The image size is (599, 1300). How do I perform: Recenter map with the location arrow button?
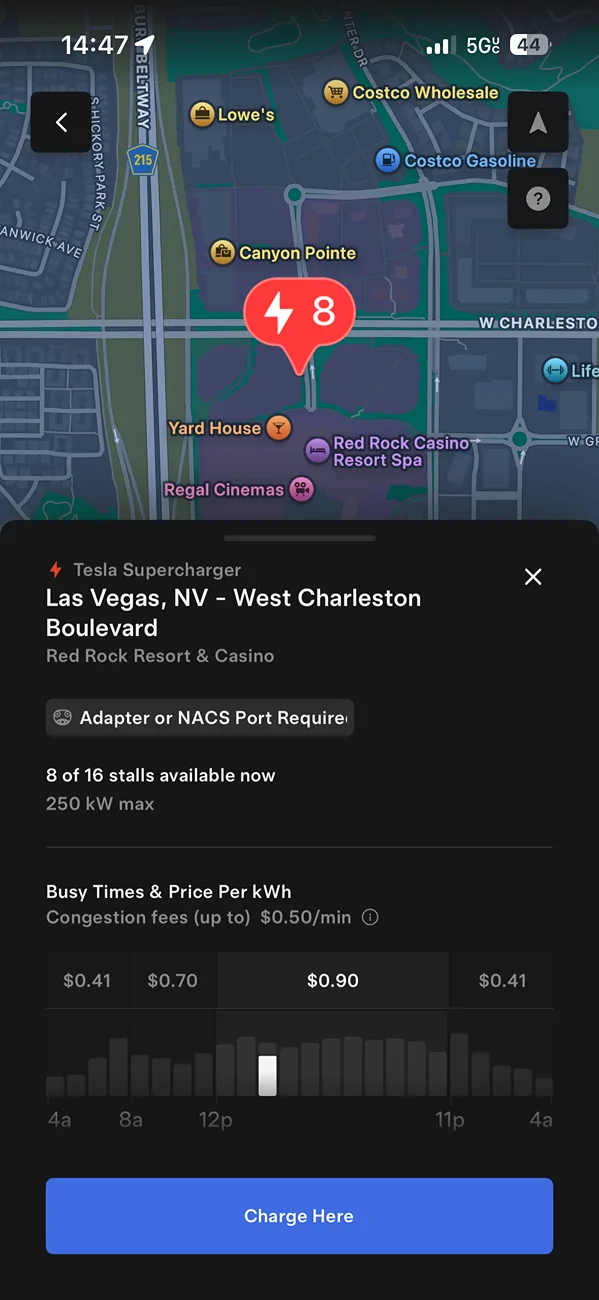[x=538, y=122]
